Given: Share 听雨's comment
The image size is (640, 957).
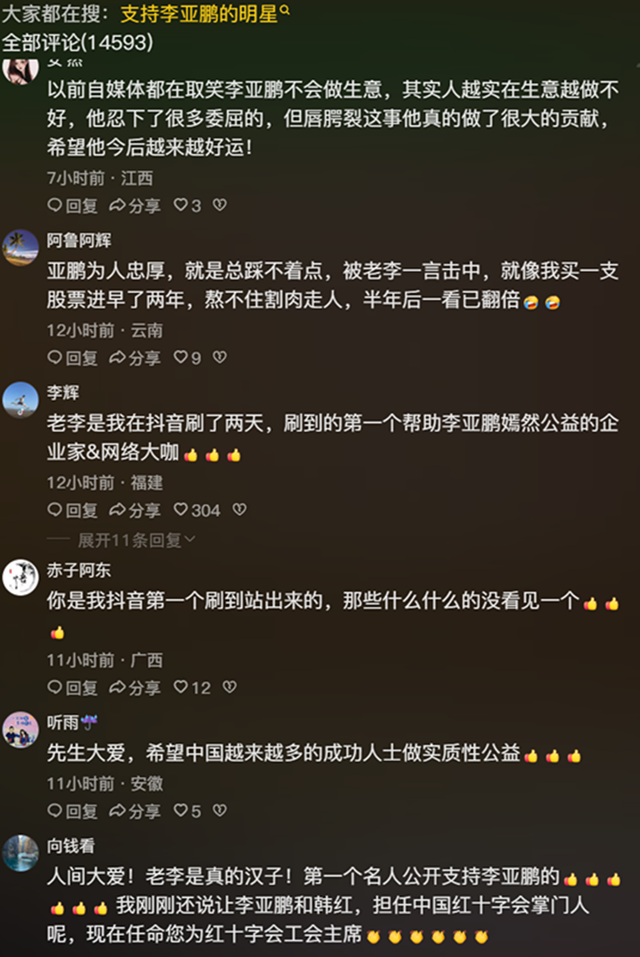Looking at the screenshot, I should 135,811.
